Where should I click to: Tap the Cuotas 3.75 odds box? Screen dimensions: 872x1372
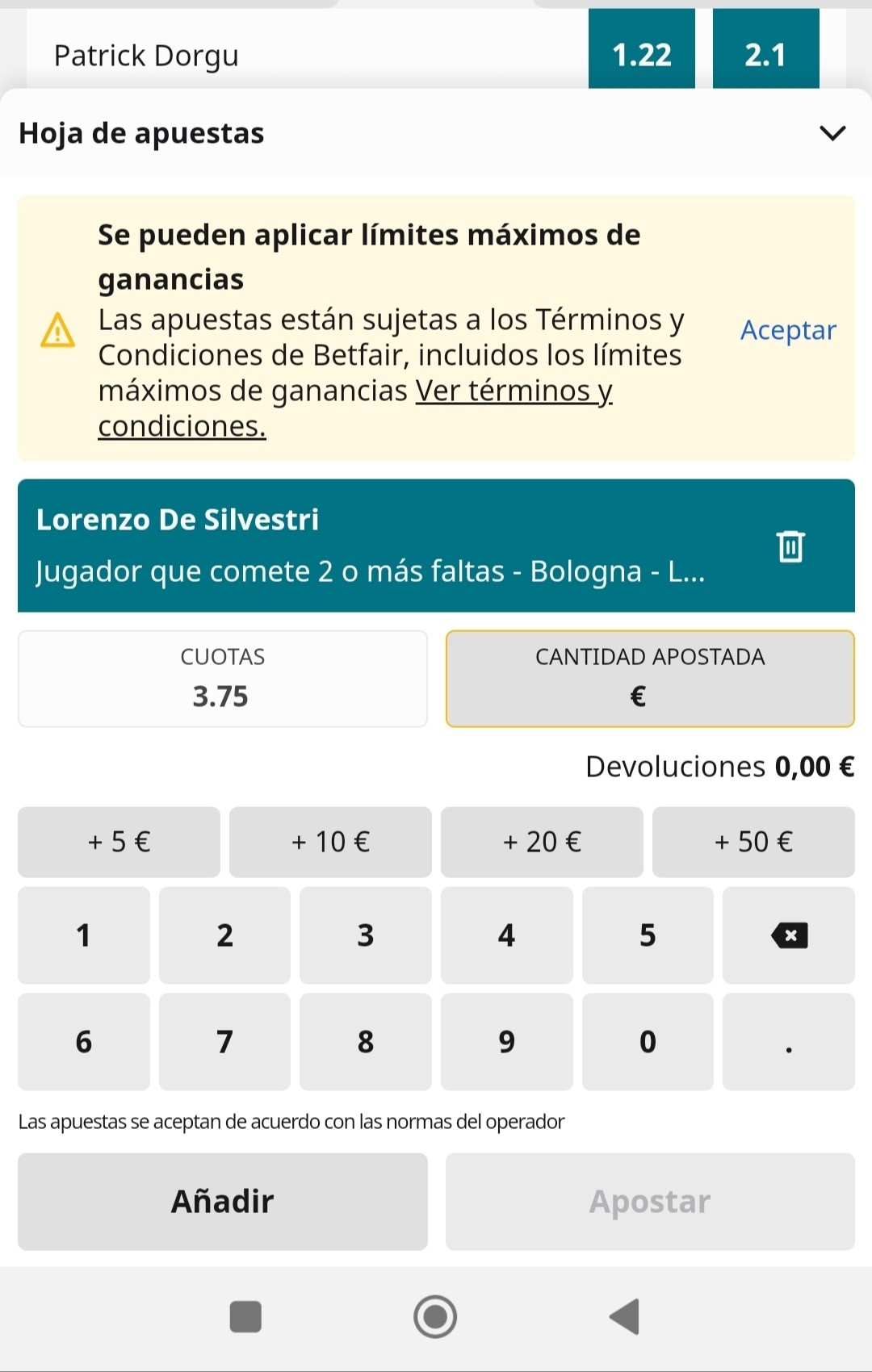point(223,679)
